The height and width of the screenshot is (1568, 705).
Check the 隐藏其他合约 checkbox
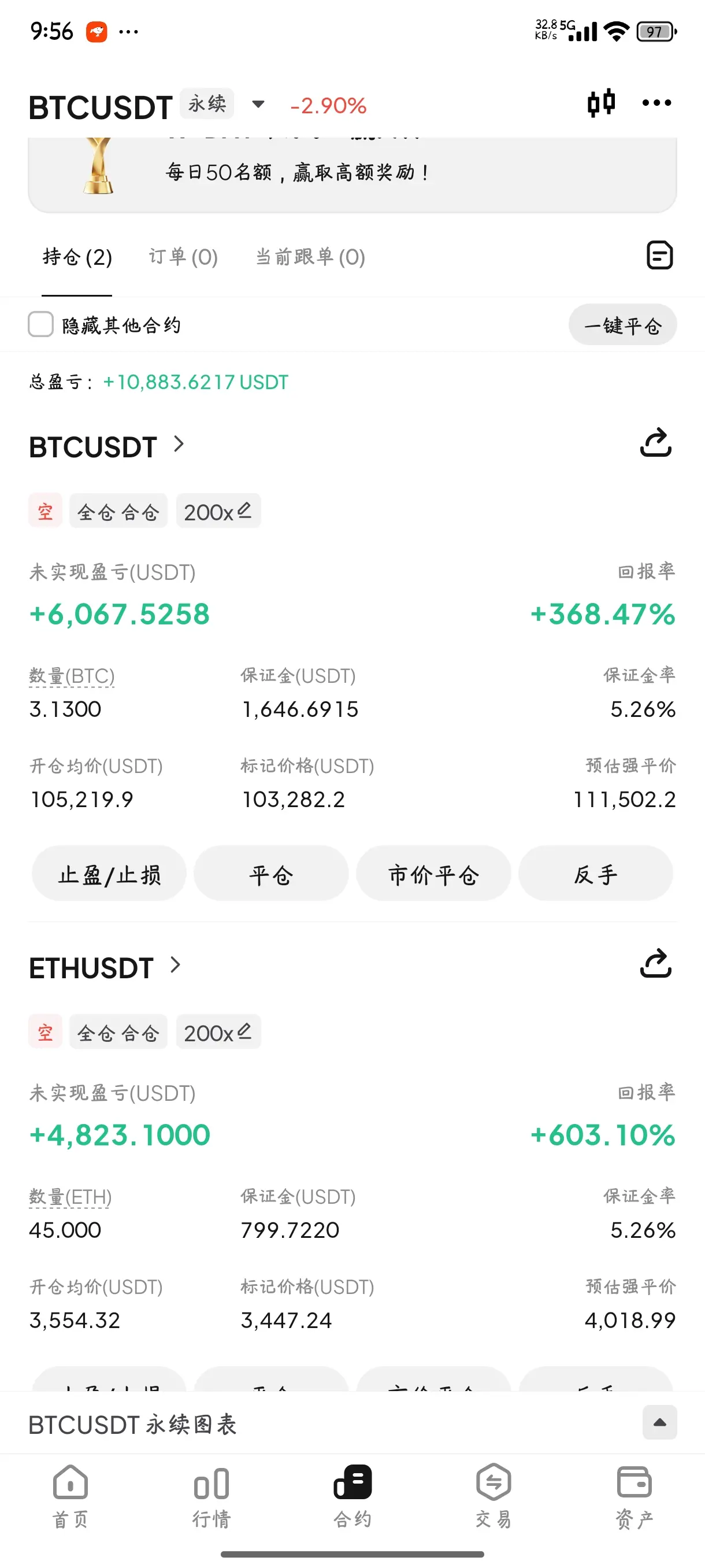pyautogui.click(x=41, y=324)
